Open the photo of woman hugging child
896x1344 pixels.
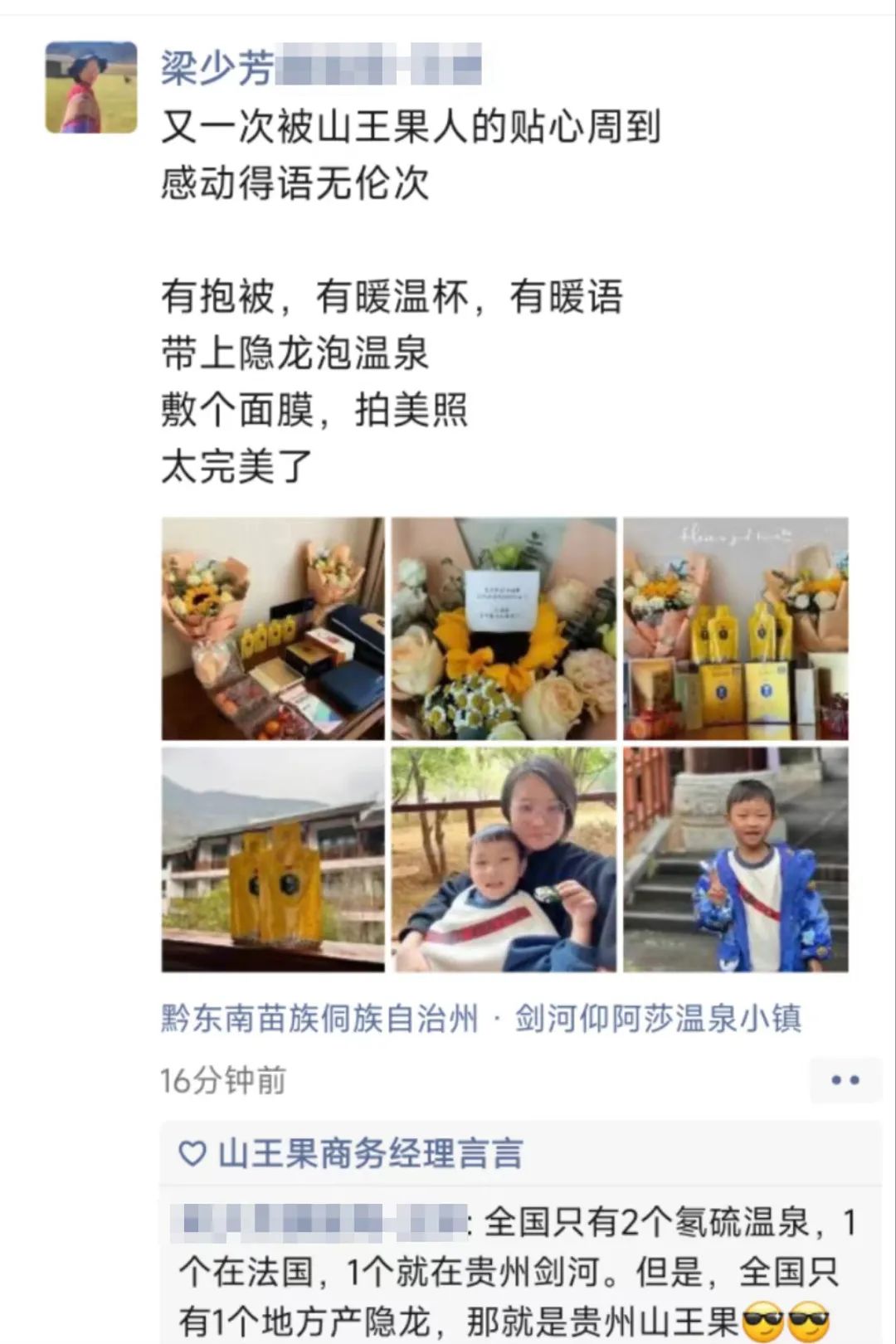click(x=504, y=859)
